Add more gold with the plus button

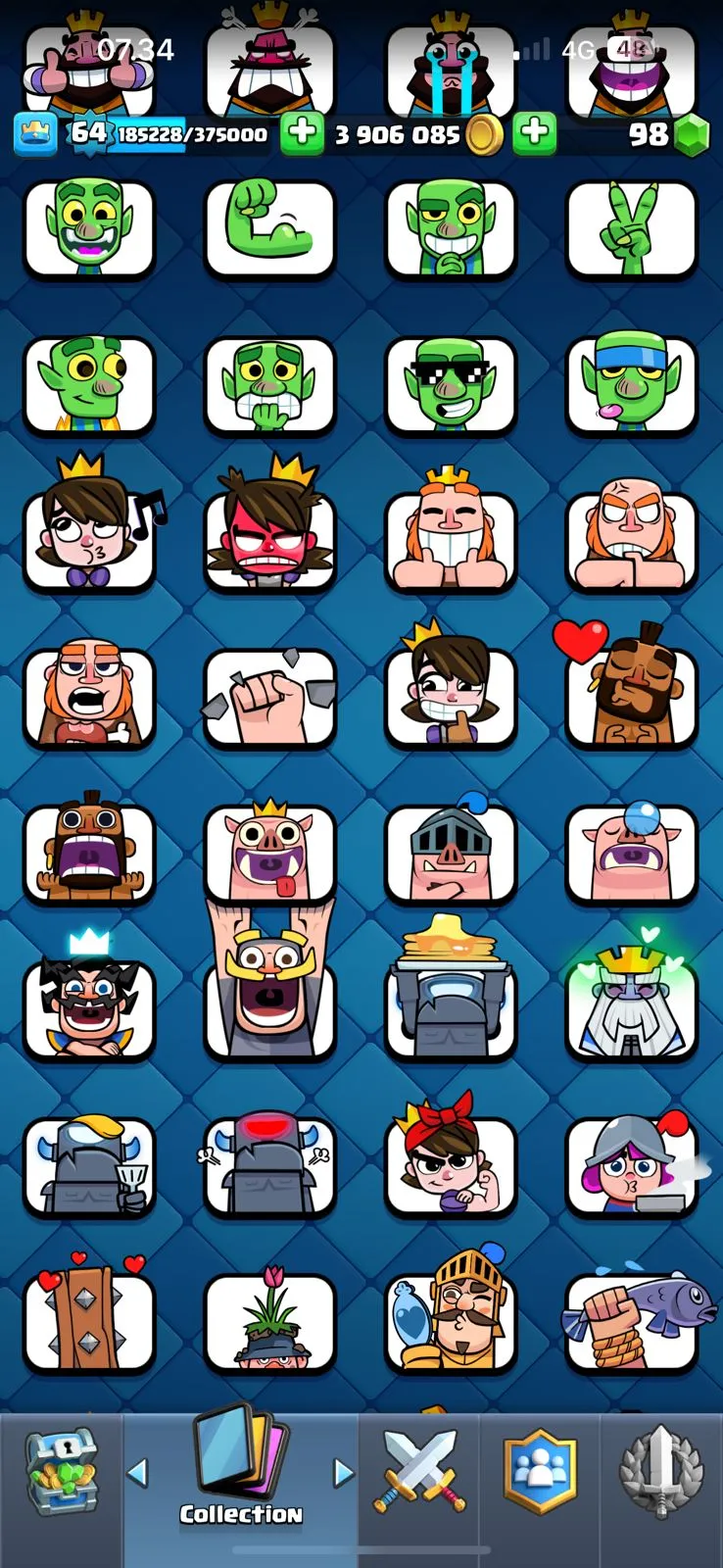pyautogui.click(x=534, y=133)
